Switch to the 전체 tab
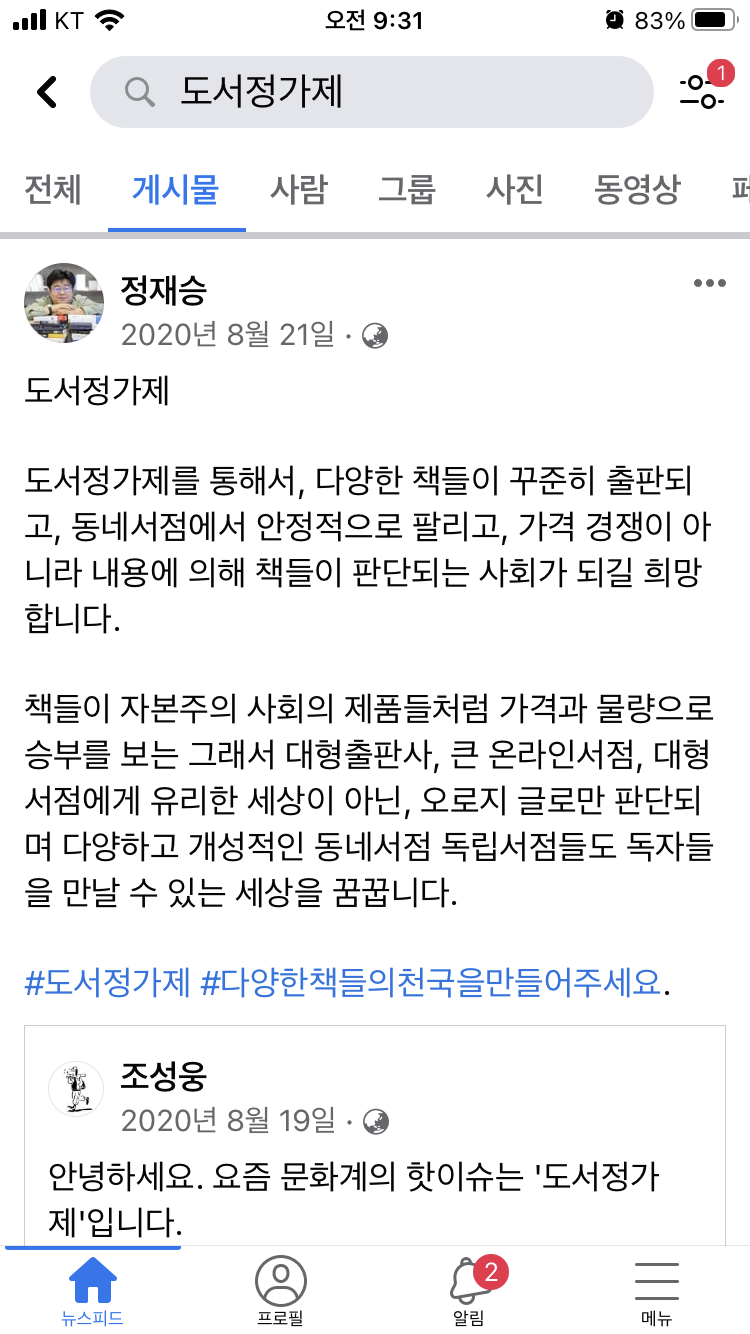750x1334 pixels. [x=52, y=188]
